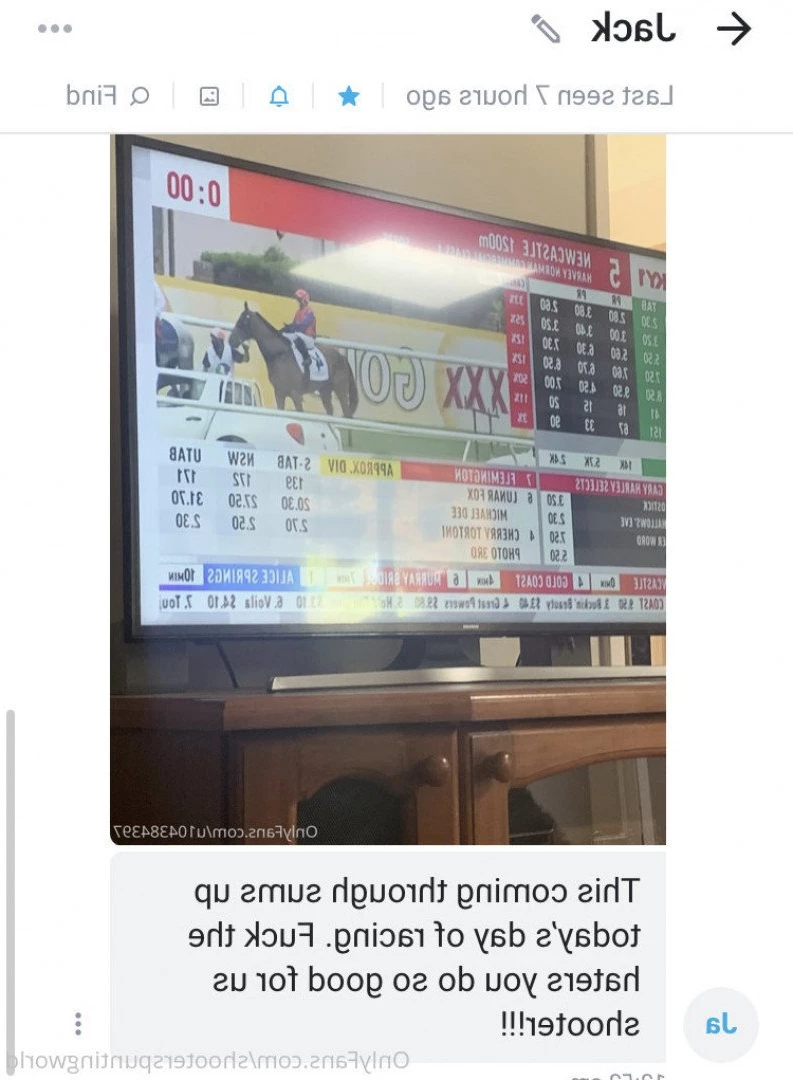Open the TV racing photo

388,490
